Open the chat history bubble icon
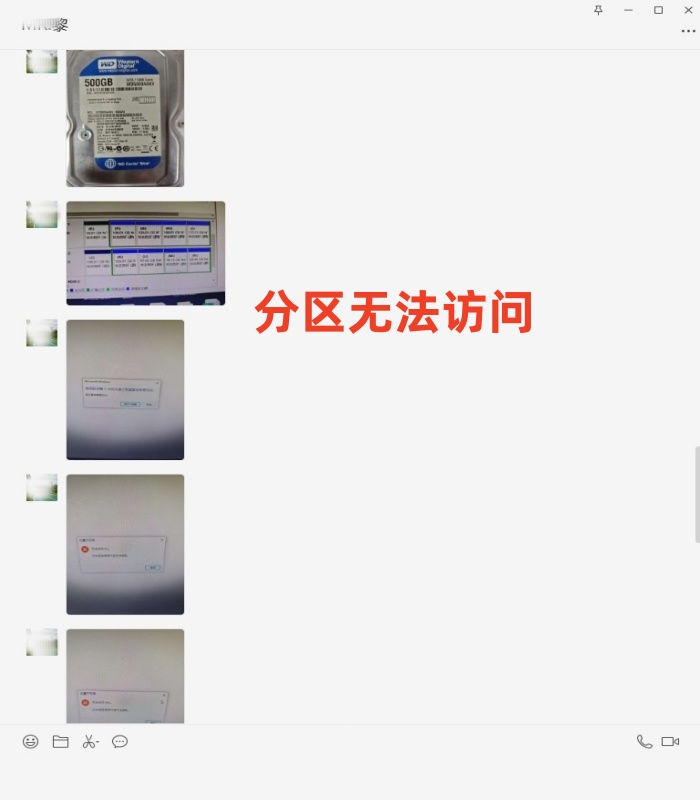 [120, 741]
